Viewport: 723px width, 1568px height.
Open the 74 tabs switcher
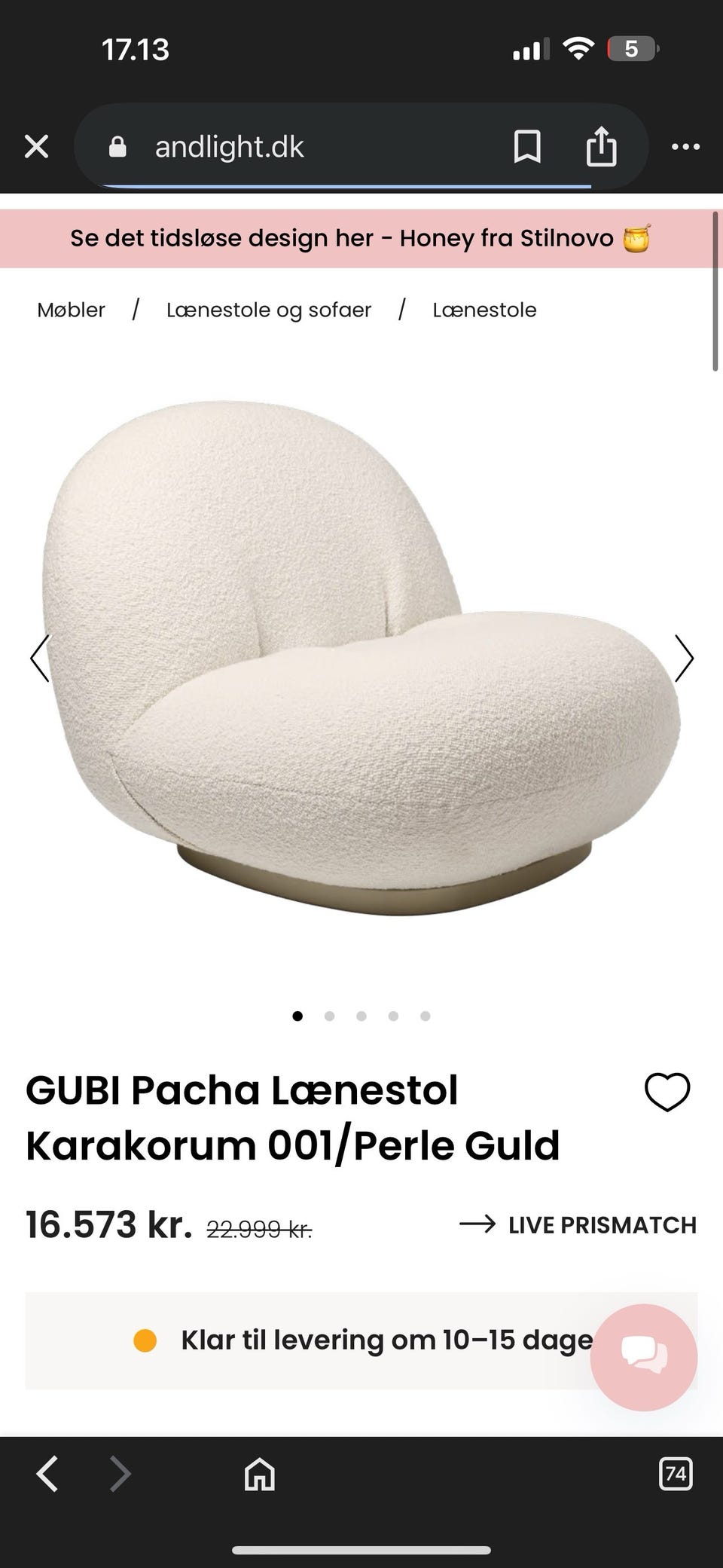[676, 1473]
